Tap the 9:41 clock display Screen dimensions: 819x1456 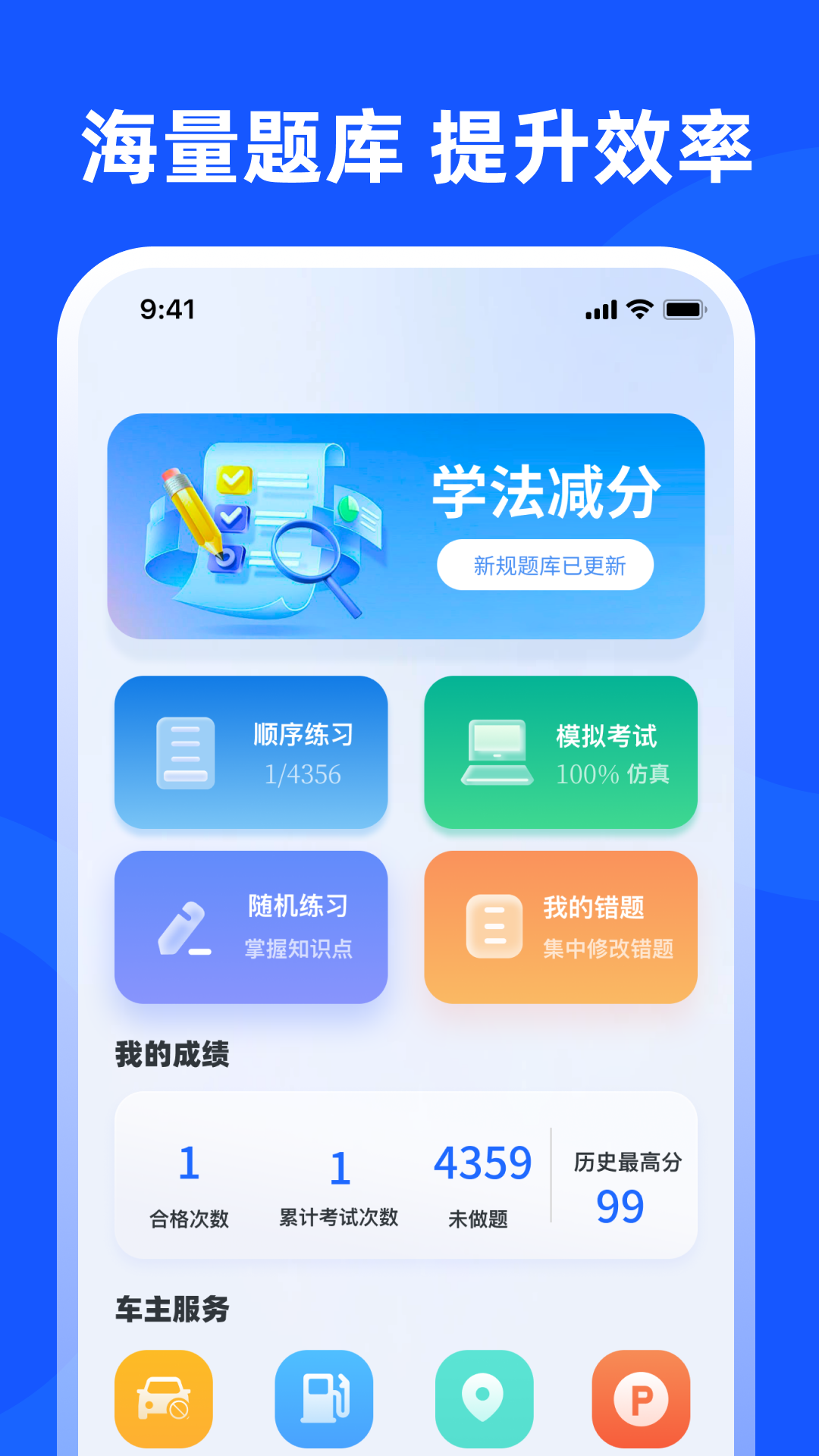(168, 309)
